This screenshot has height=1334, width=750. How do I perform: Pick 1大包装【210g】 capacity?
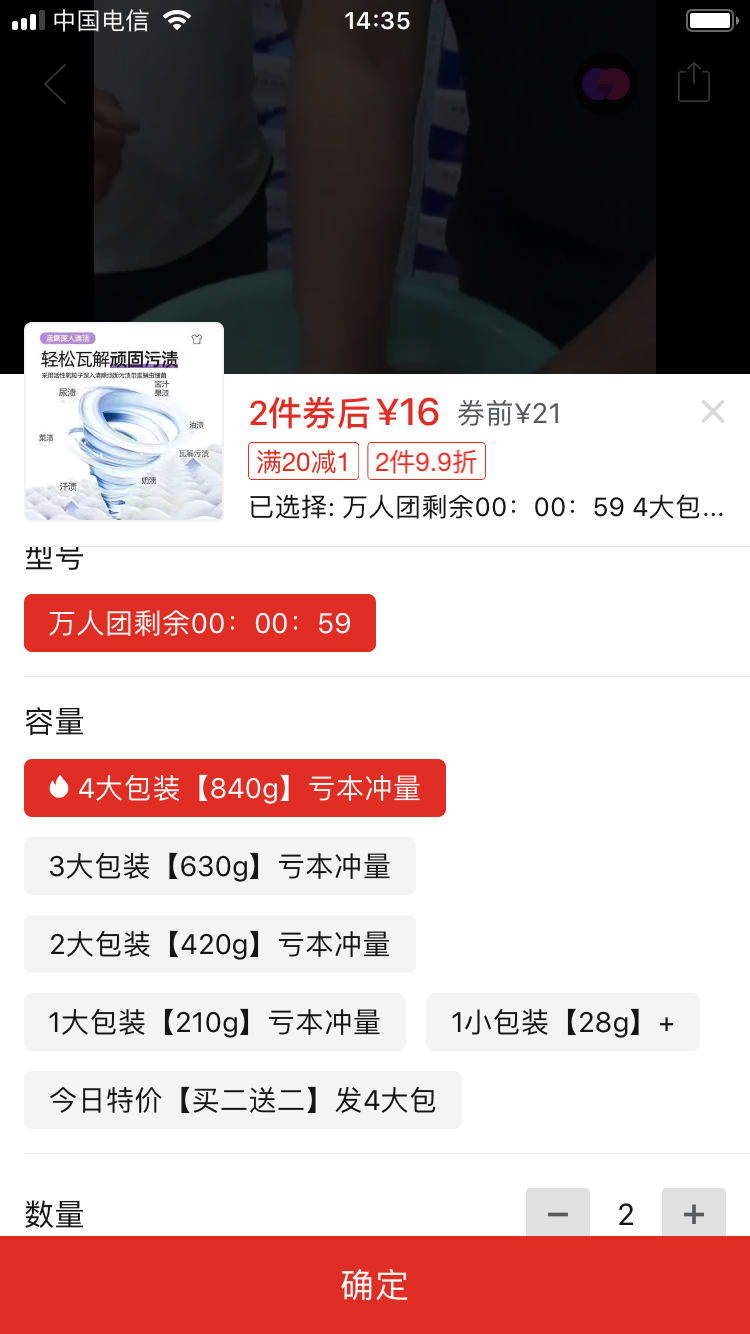[x=215, y=1022]
